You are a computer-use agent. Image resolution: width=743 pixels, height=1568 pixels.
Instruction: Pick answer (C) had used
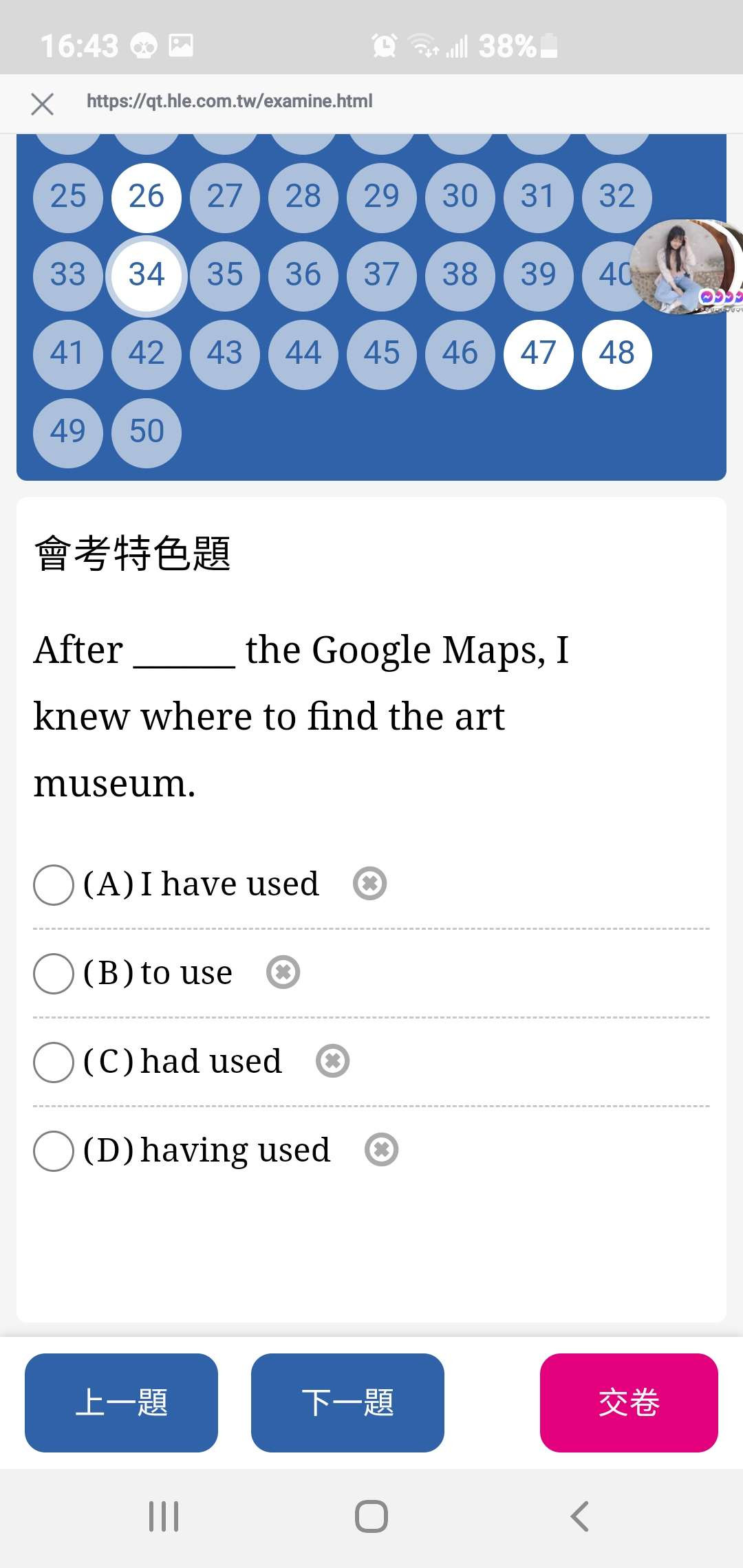point(54,1062)
